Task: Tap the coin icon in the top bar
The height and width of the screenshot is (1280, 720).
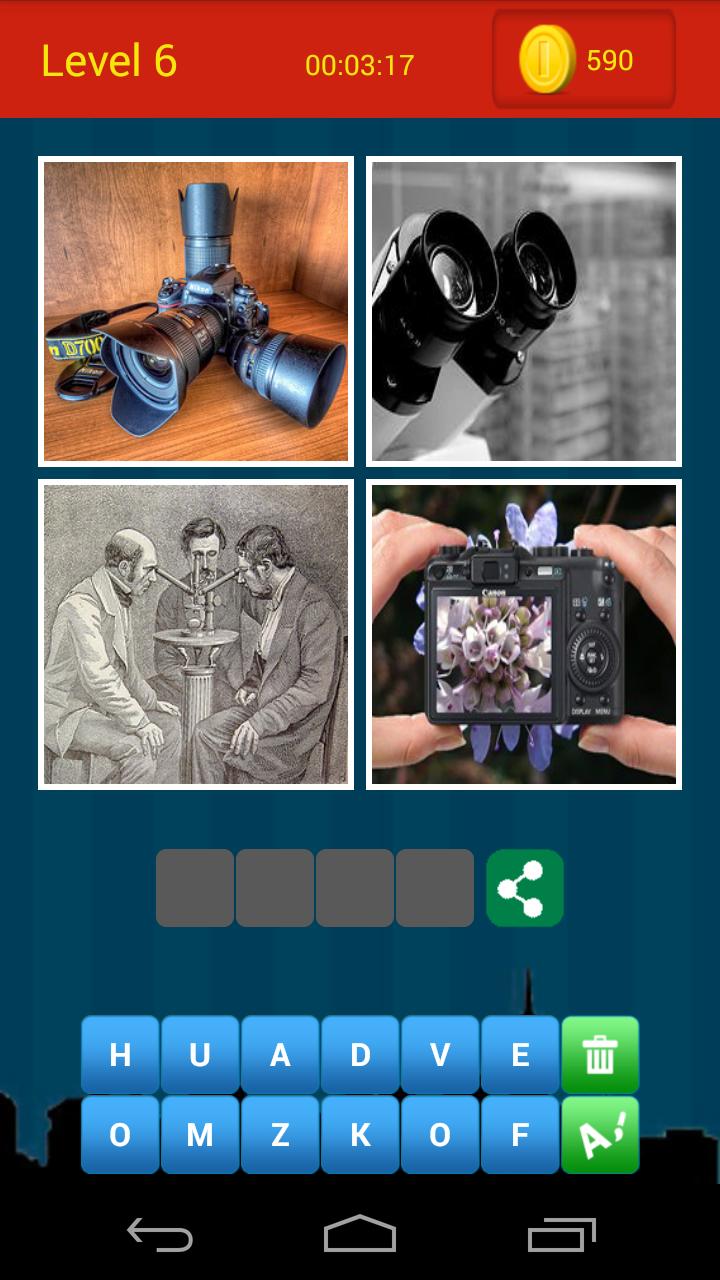Action: (547, 59)
